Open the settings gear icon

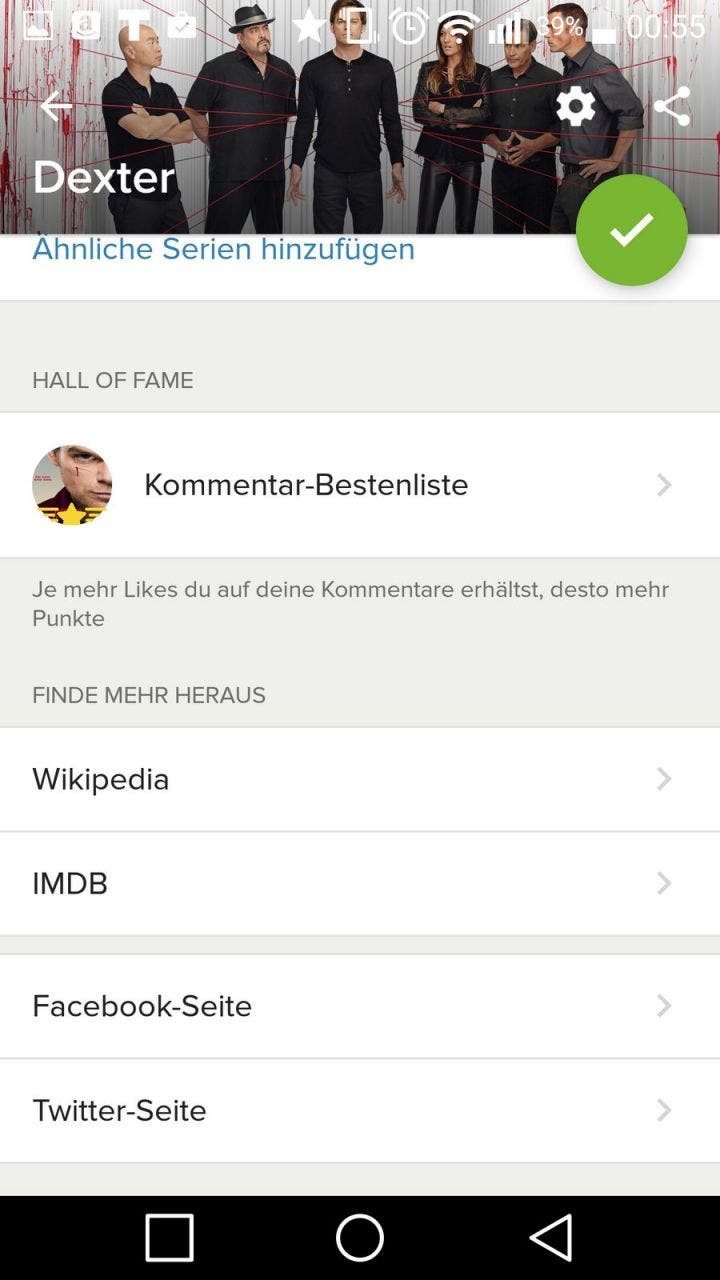575,106
